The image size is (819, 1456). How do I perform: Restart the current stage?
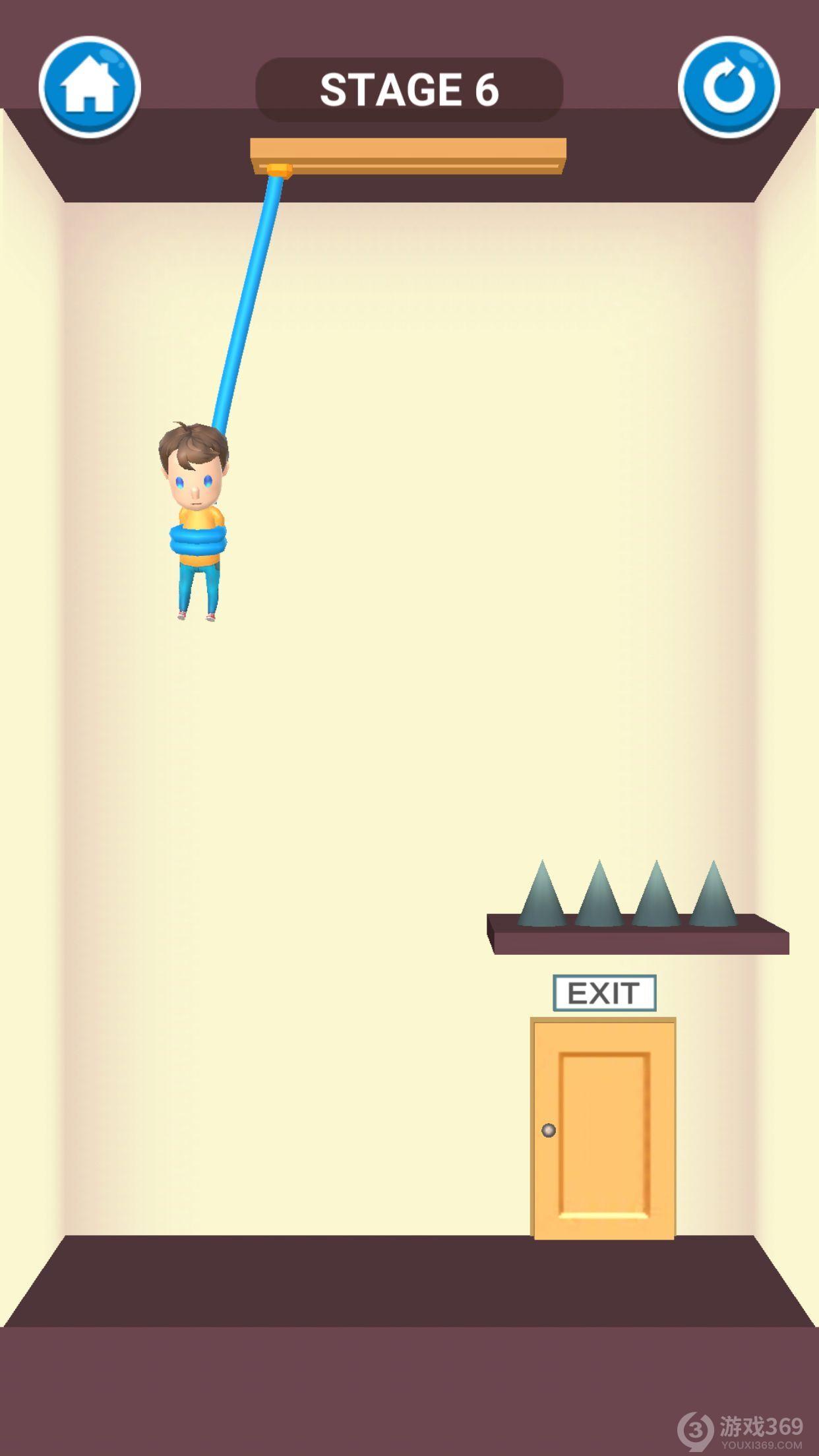point(729,88)
